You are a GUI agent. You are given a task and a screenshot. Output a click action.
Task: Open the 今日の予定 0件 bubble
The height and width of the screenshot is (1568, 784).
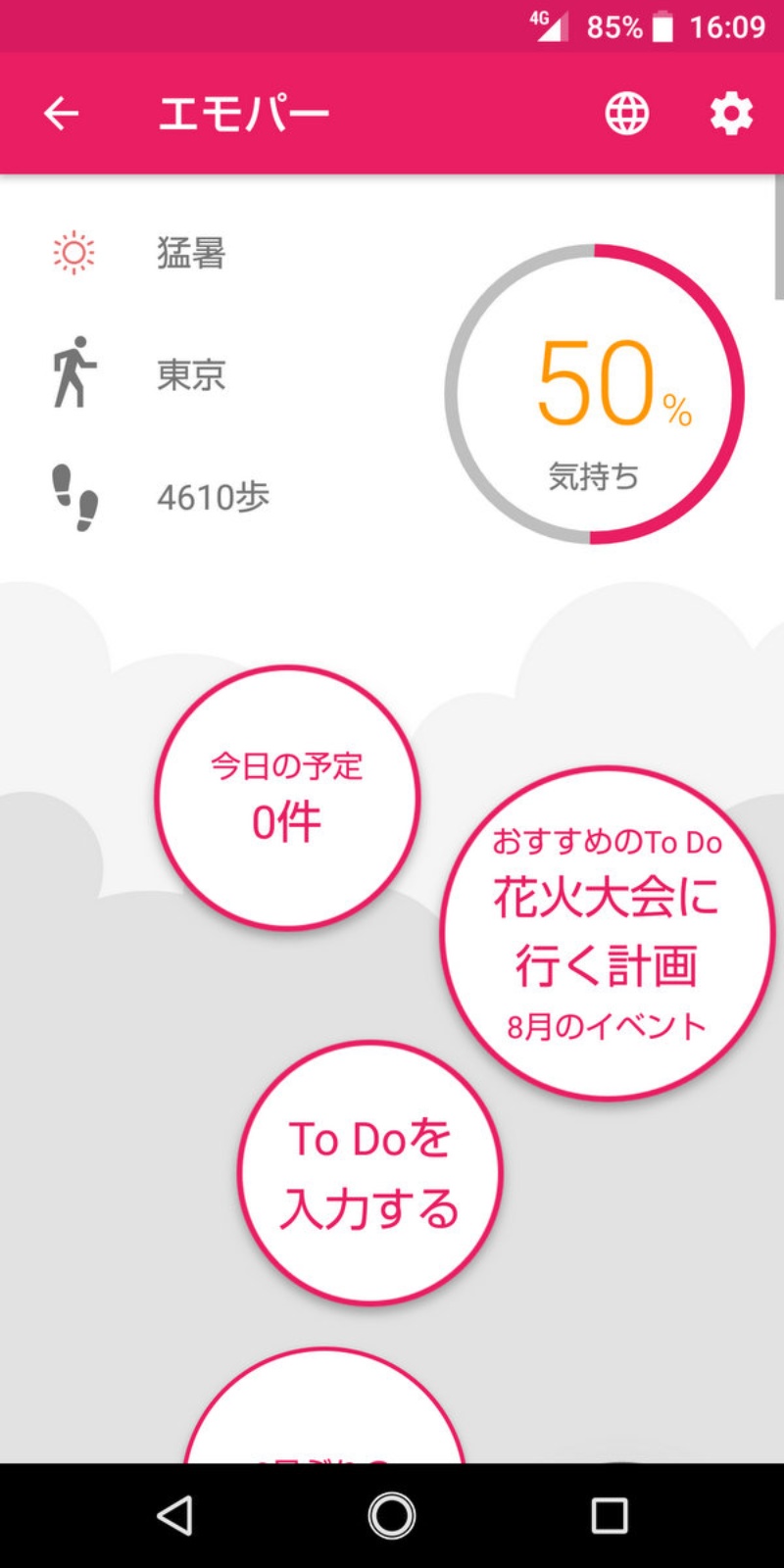287,797
